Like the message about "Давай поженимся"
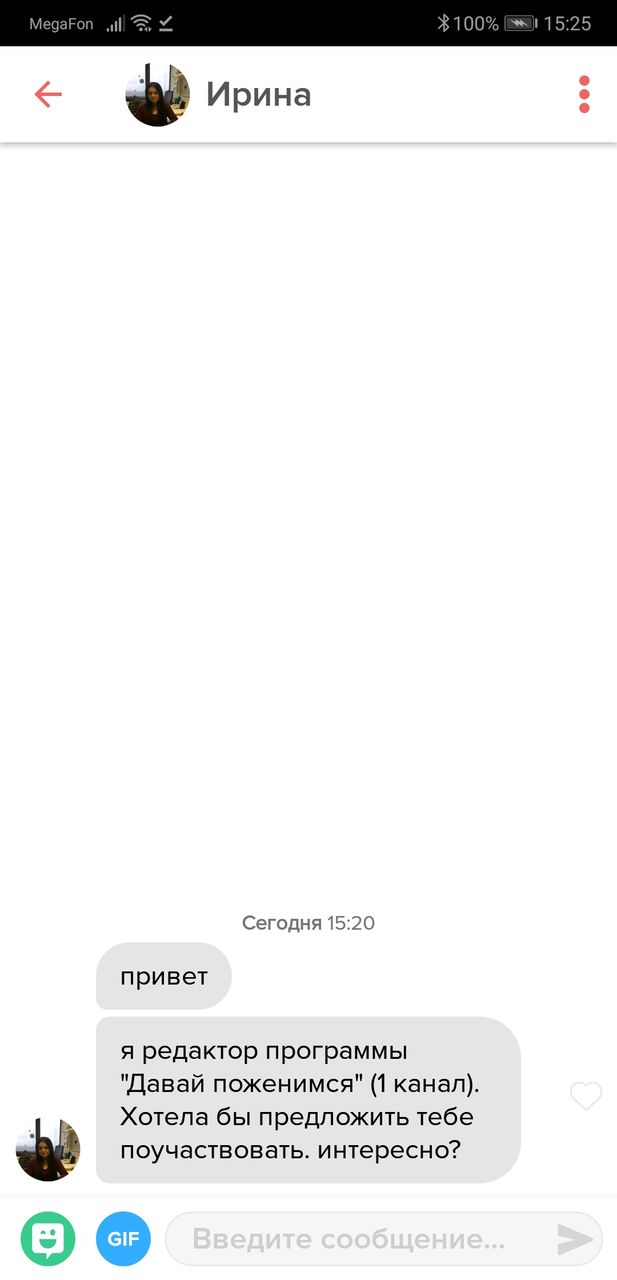 tap(586, 1097)
